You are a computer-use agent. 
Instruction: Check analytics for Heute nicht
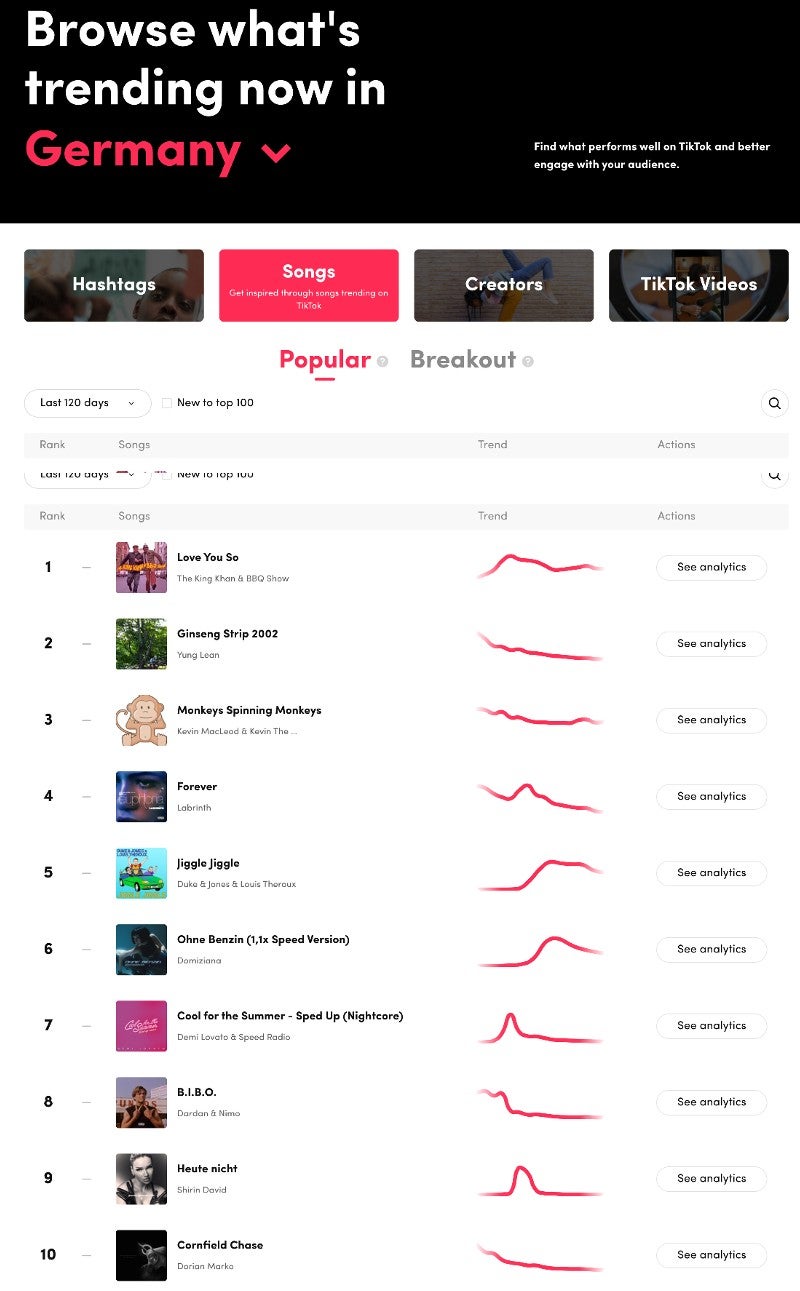[x=711, y=1179]
